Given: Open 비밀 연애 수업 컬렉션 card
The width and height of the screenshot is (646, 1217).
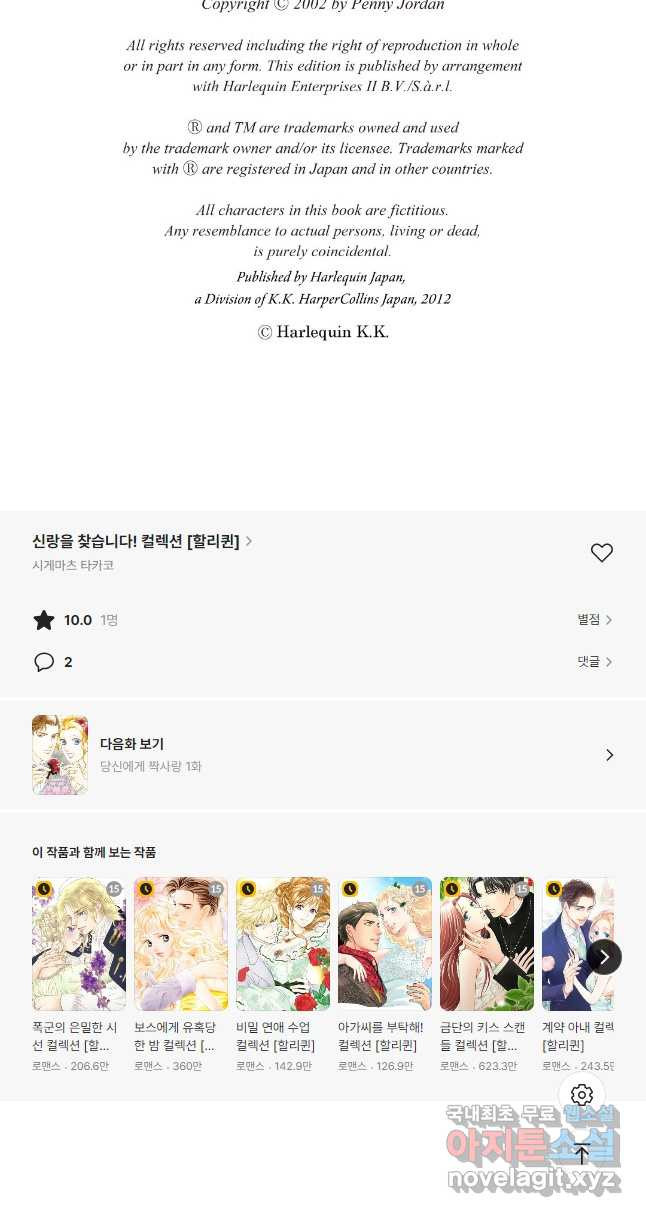Looking at the screenshot, I should pyautogui.click(x=283, y=975).
